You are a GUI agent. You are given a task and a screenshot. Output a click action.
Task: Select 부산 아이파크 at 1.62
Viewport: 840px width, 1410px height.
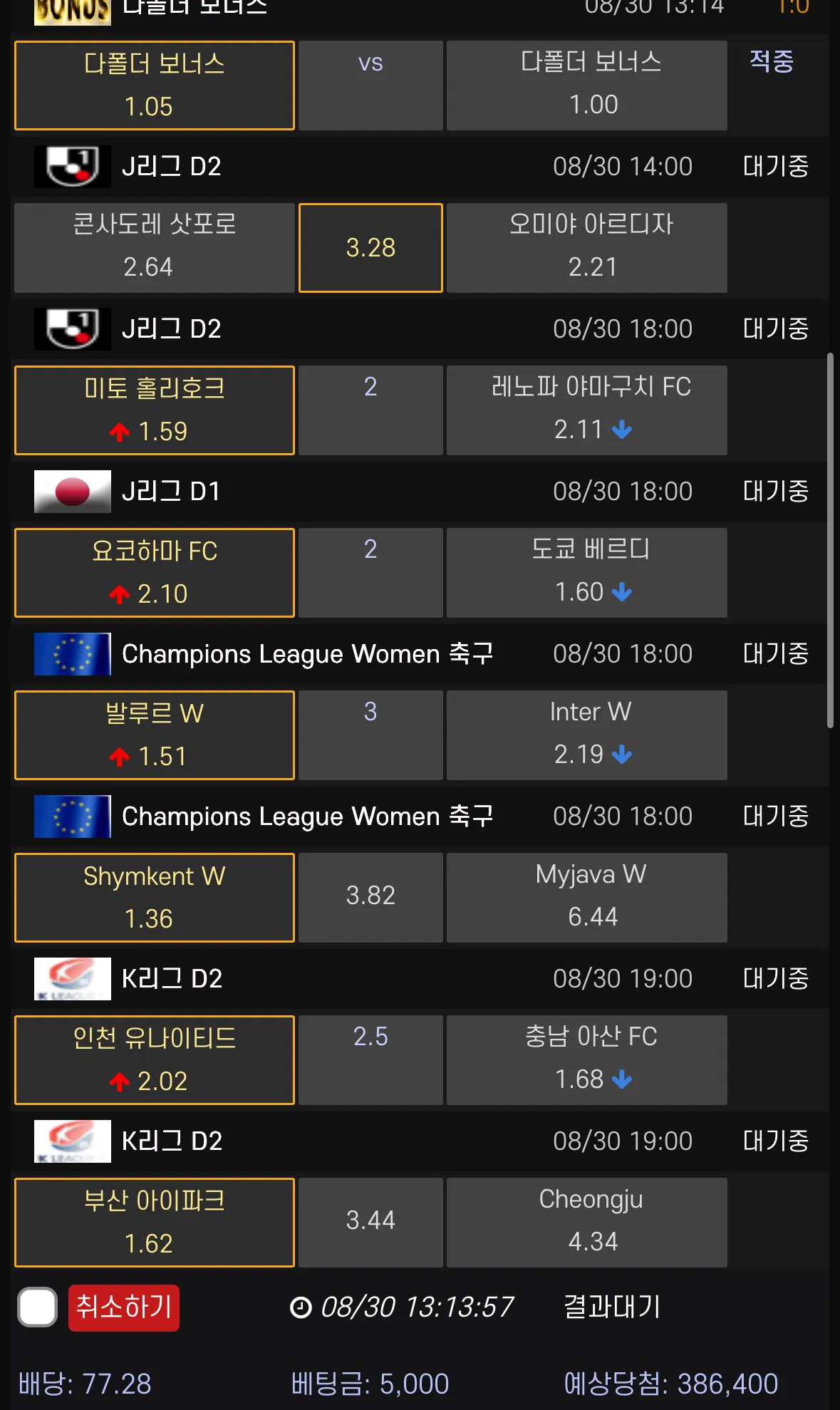pyautogui.click(x=154, y=1222)
